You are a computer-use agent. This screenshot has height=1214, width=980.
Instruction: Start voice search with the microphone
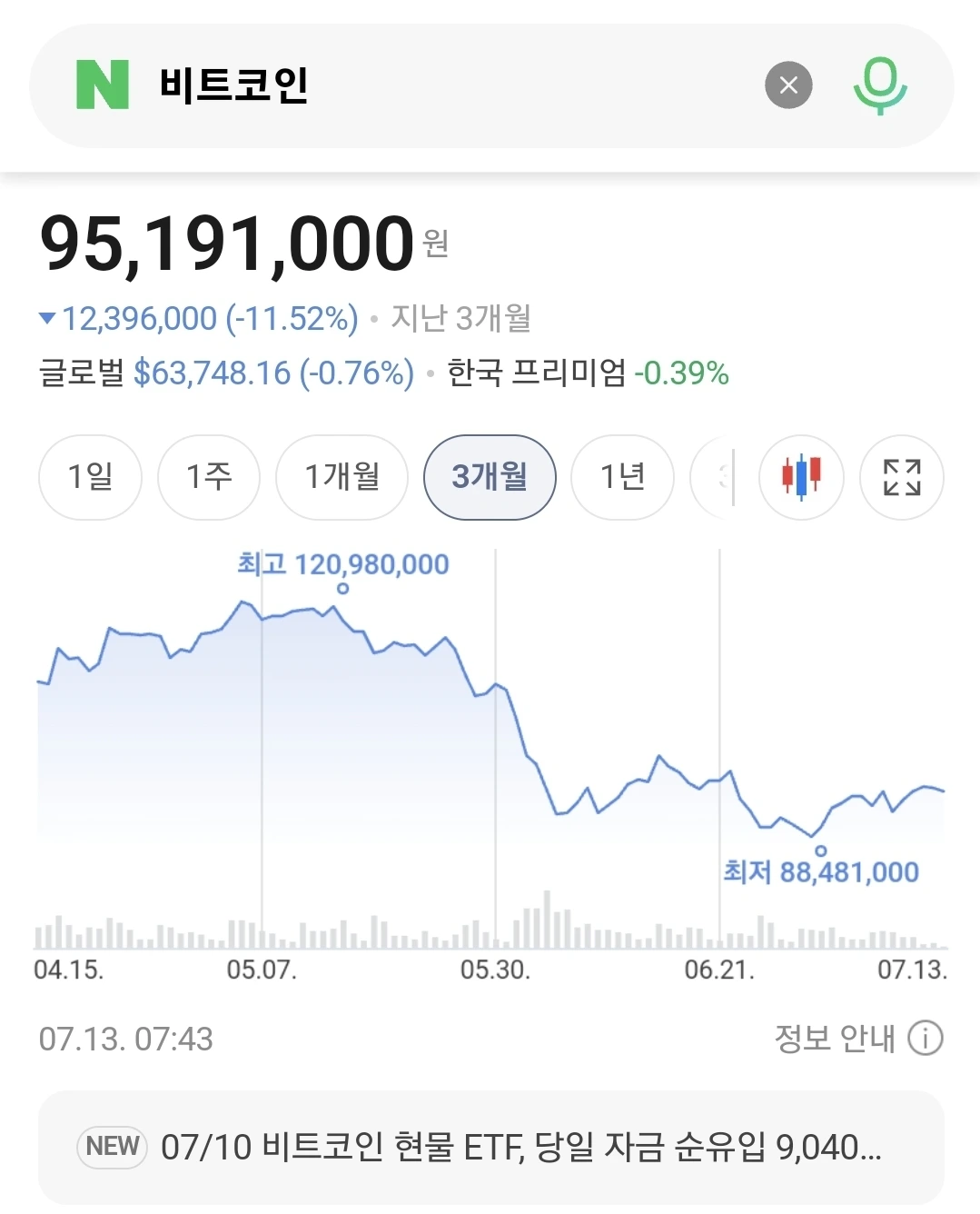pos(880,85)
